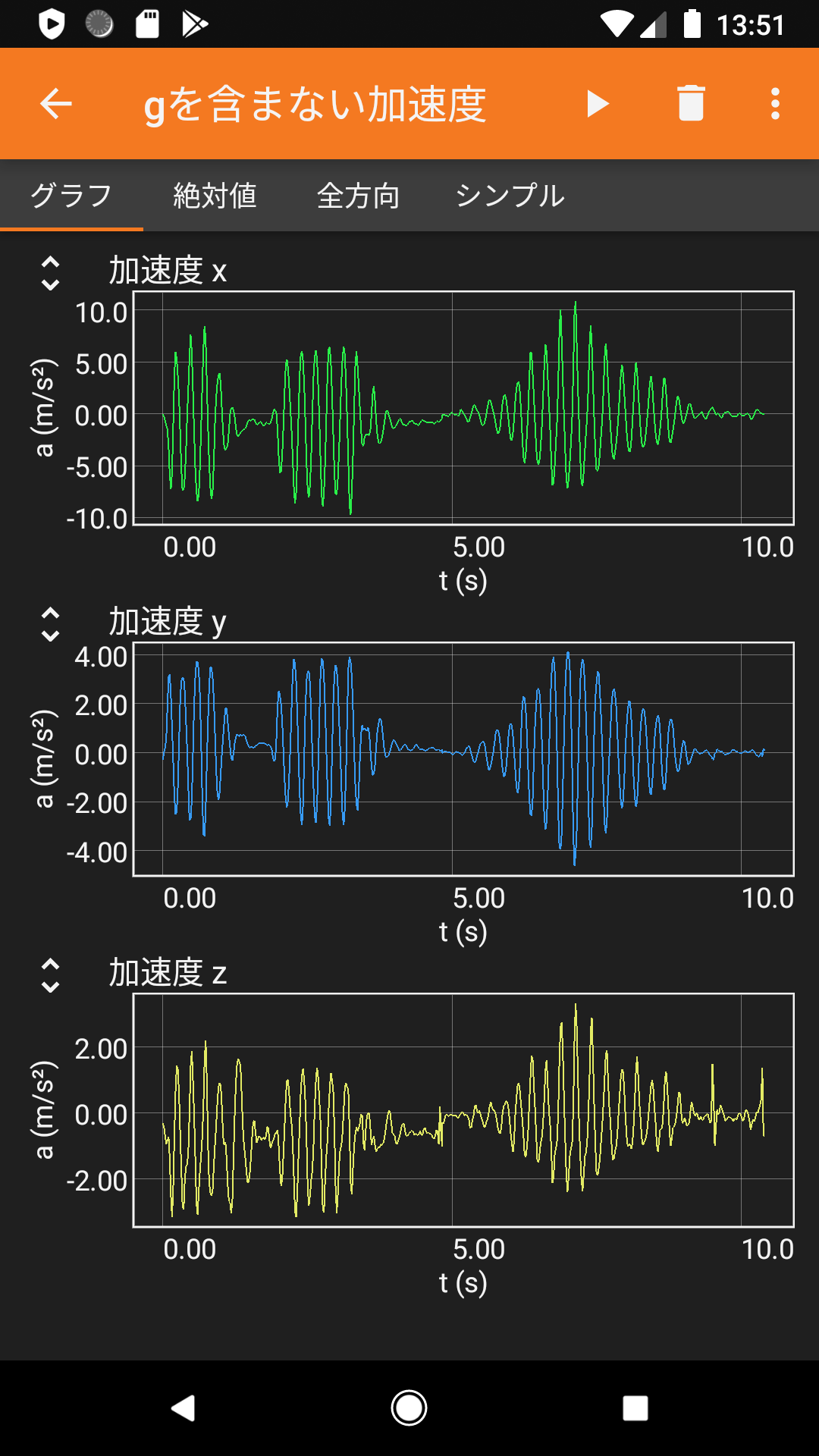Expand the 加速度 z graph
Viewport: 819px width, 1456px height.
point(50,975)
